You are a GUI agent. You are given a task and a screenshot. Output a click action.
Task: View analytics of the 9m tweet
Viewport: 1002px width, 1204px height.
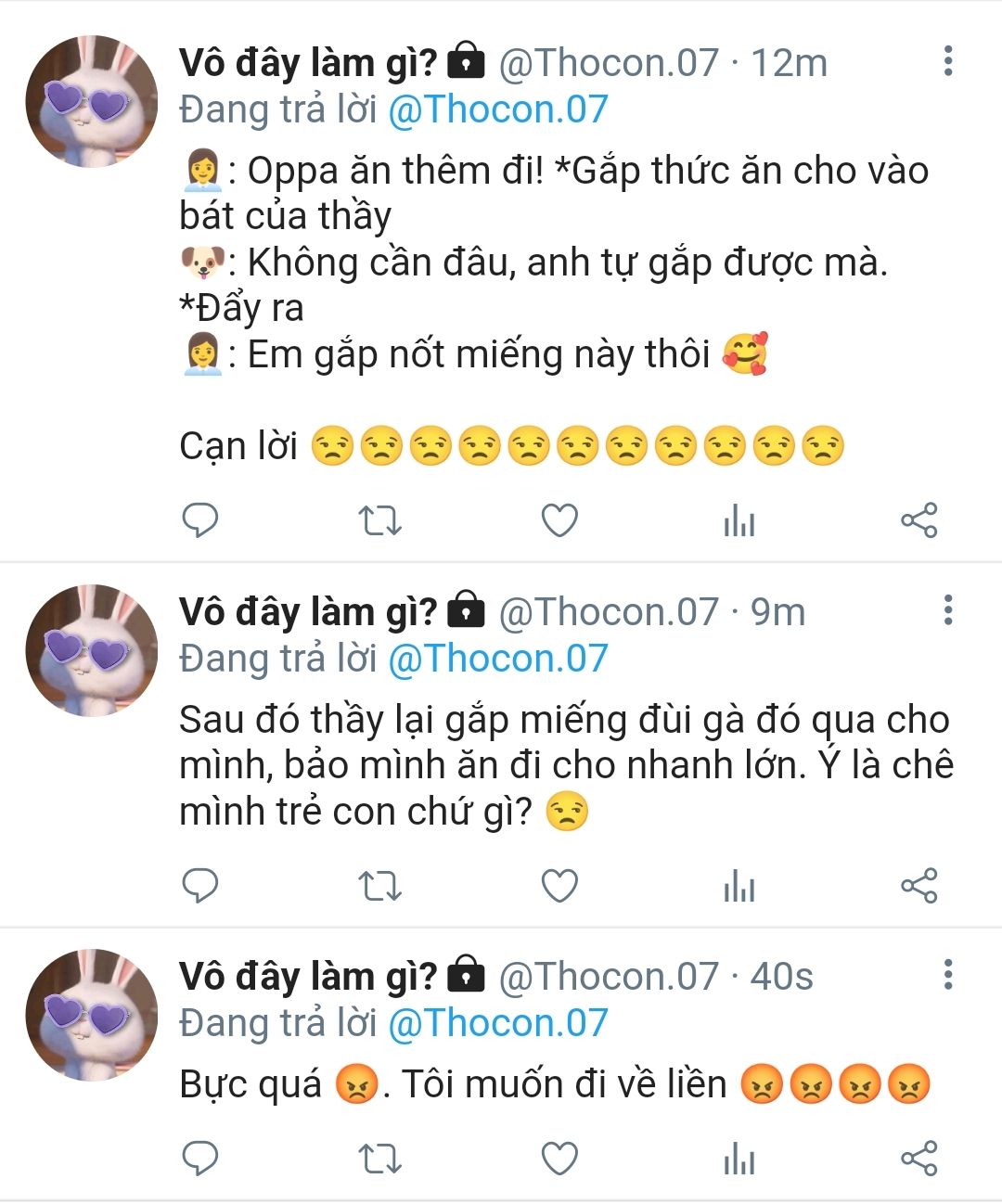coord(739,886)
